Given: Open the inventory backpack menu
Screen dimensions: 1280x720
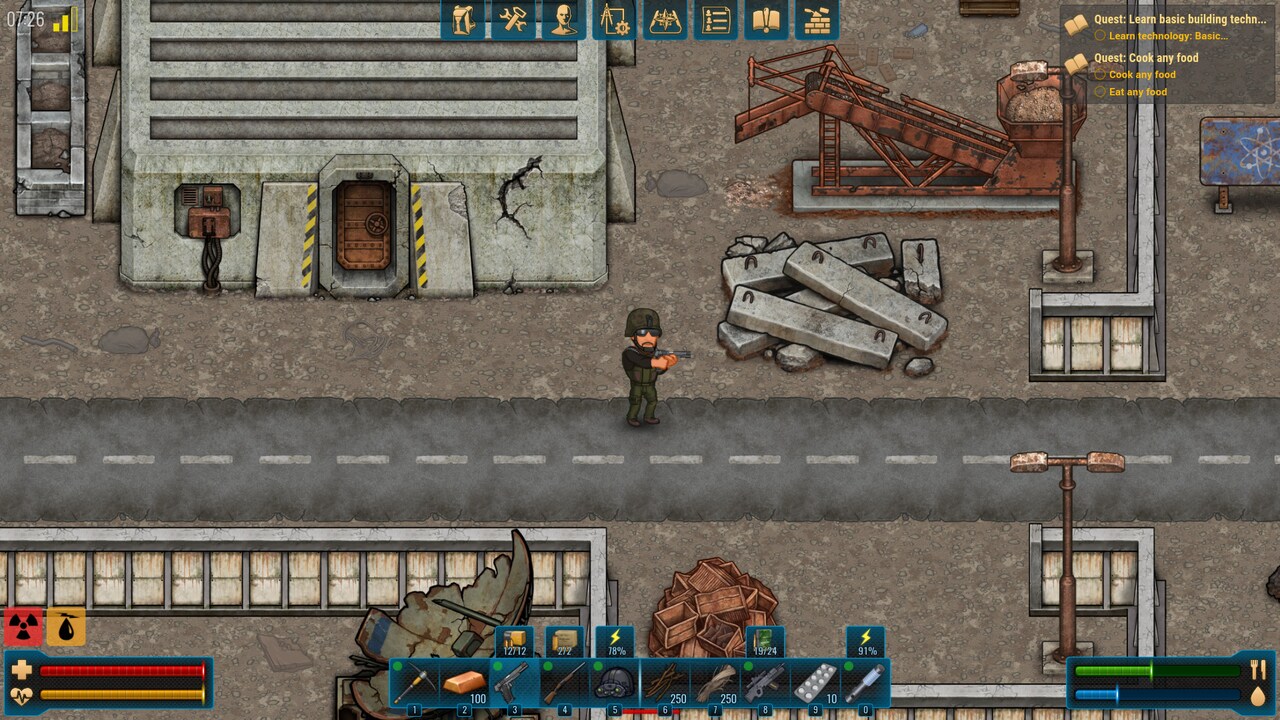Looking at the screenshot, I should tap(463, 20).
